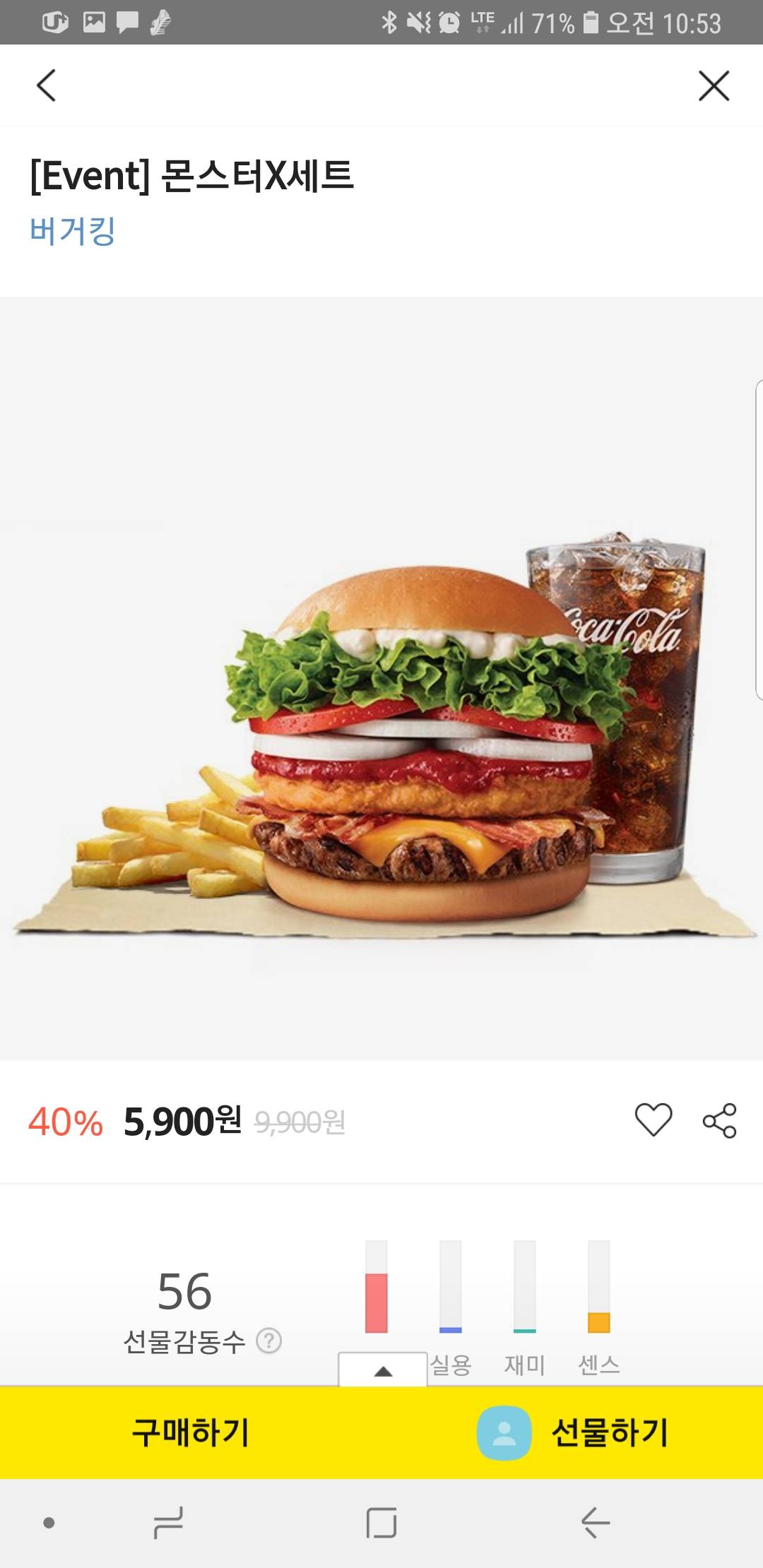763x1568 pixels.
Task: Go back using the top arrow
Action: 47,86
